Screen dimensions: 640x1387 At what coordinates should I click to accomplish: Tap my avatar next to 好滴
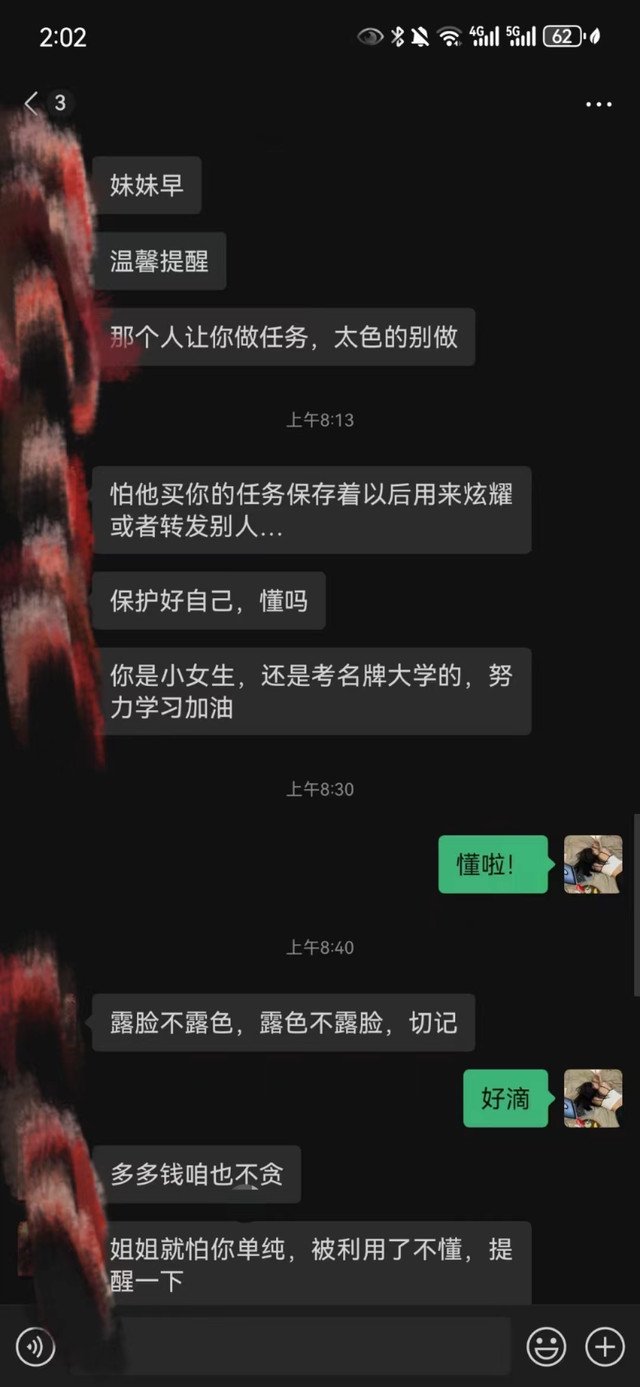(x=593, y=1099)
